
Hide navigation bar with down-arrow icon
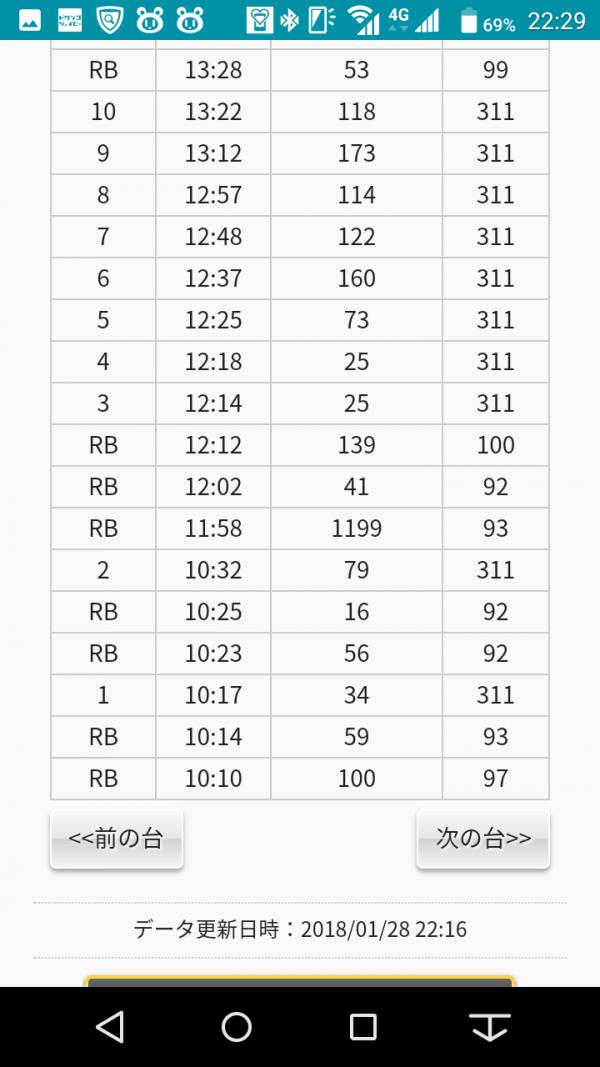click(x=490, y=1027)
